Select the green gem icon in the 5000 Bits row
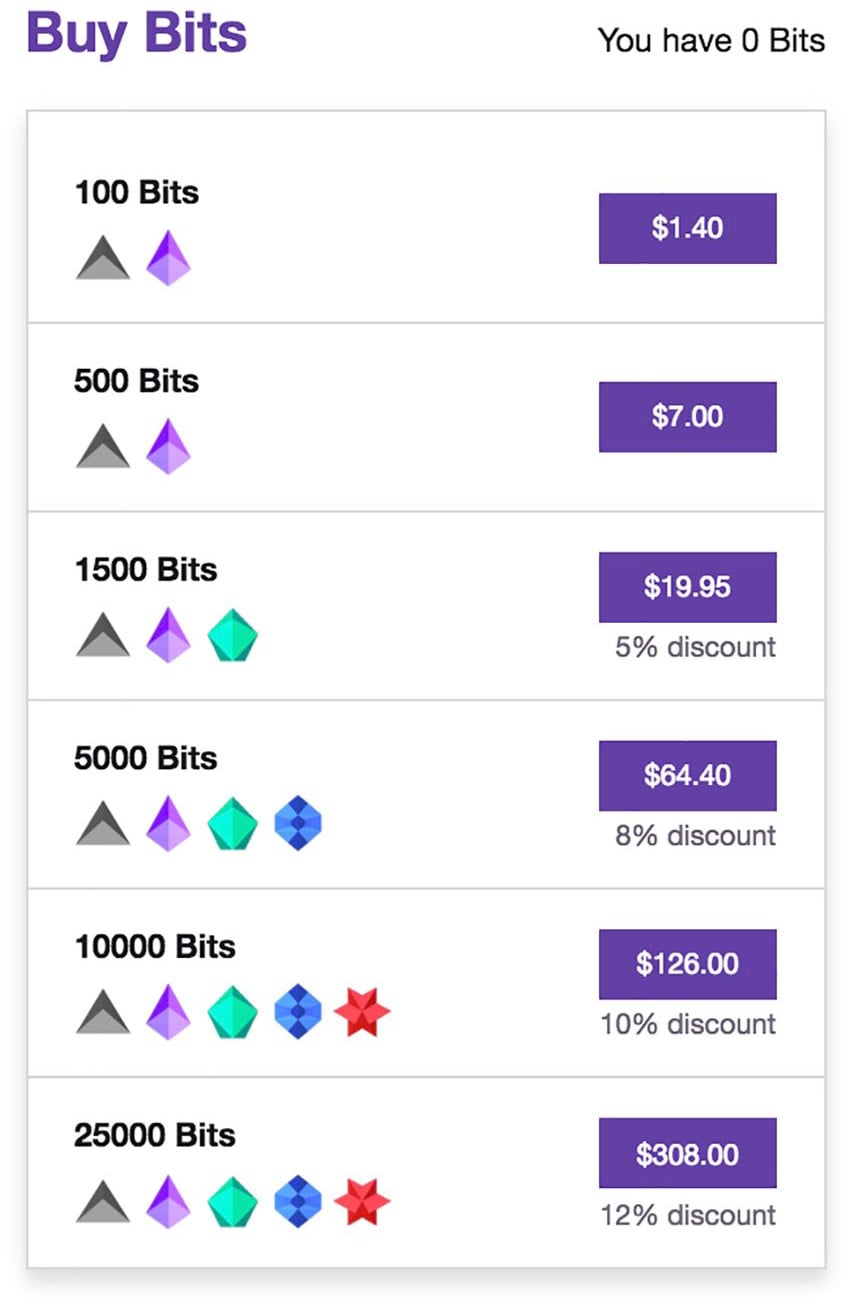 pyautogui.click(x=232, y=822)
